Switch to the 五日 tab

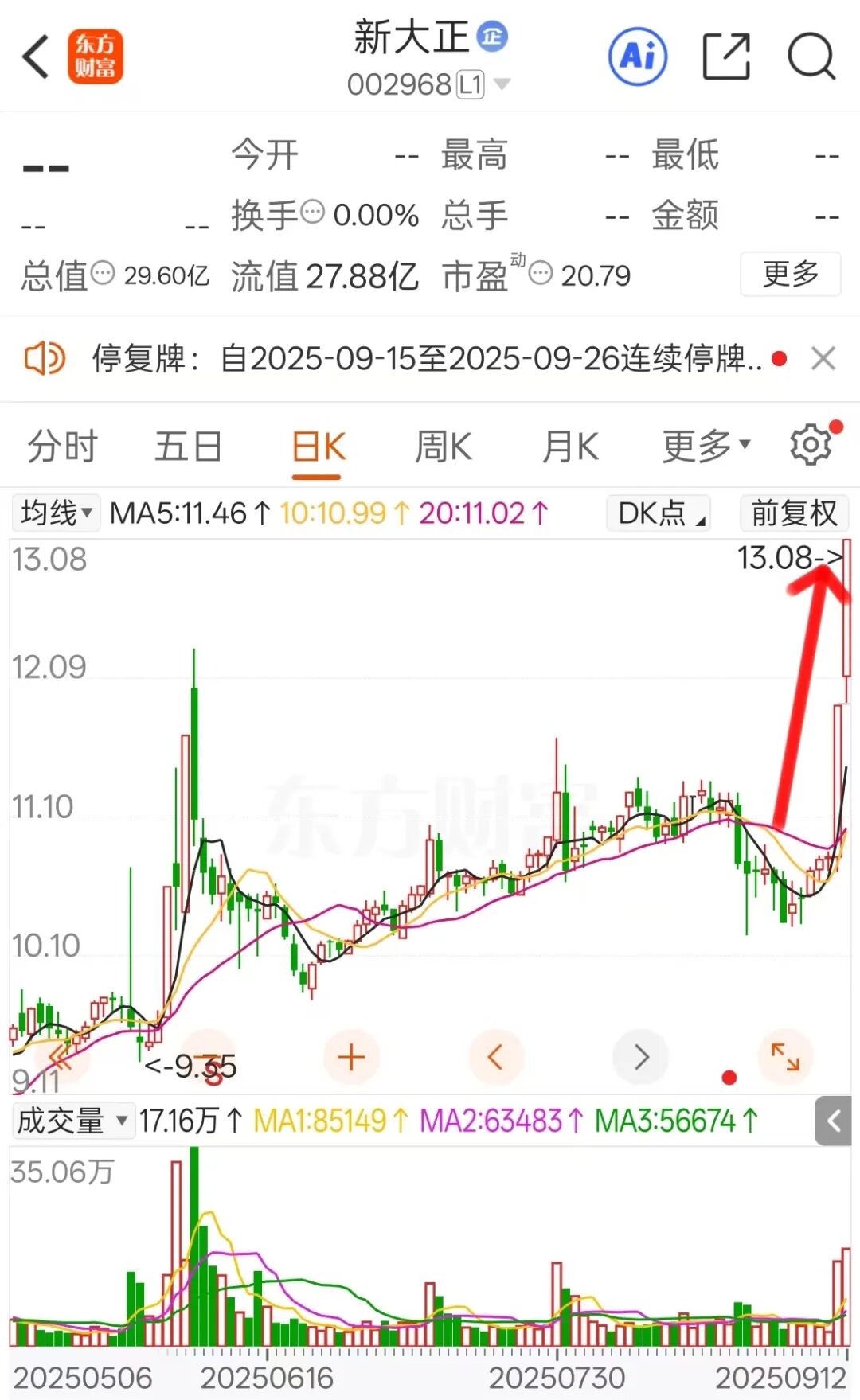point(188,447)
